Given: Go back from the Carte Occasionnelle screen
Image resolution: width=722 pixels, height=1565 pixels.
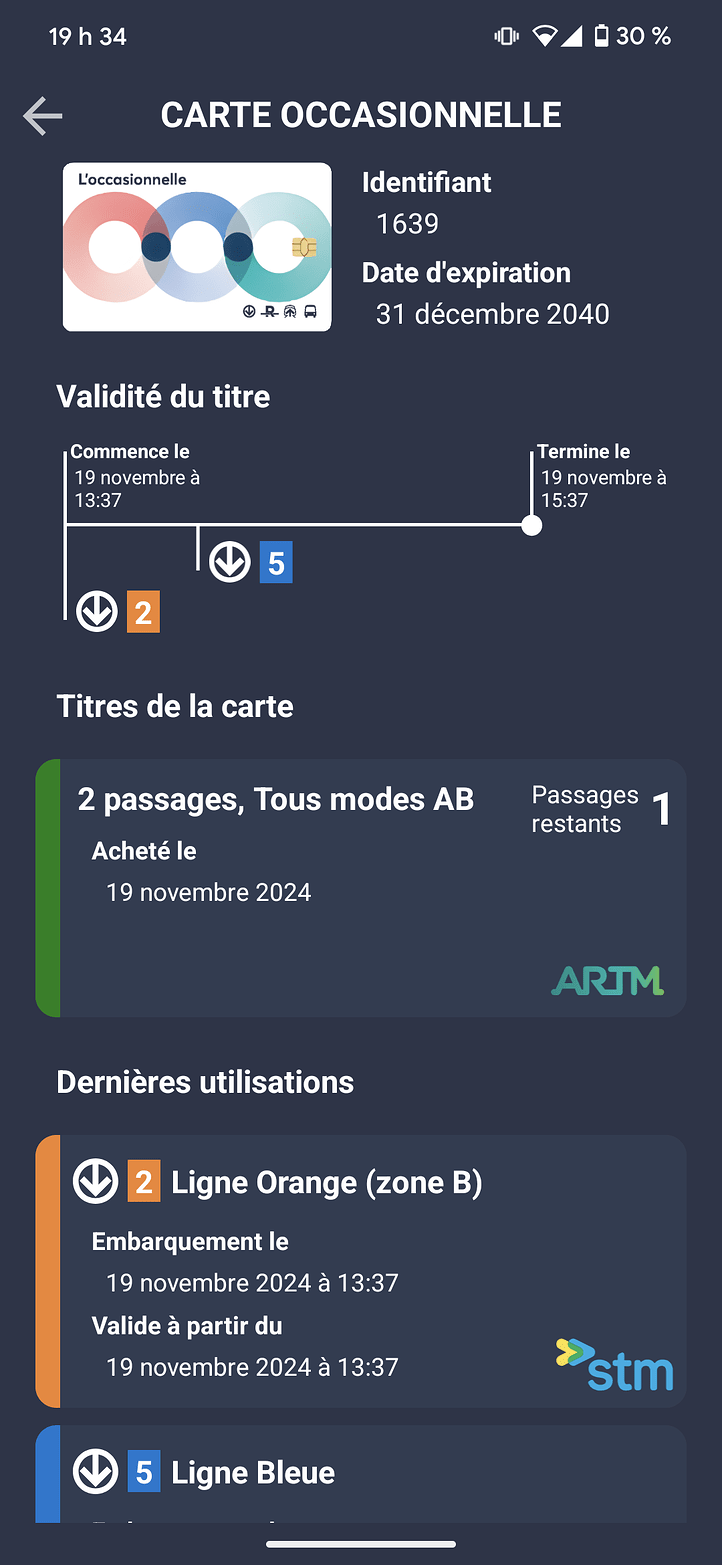Looking at the screenshot, I should 43,116.
